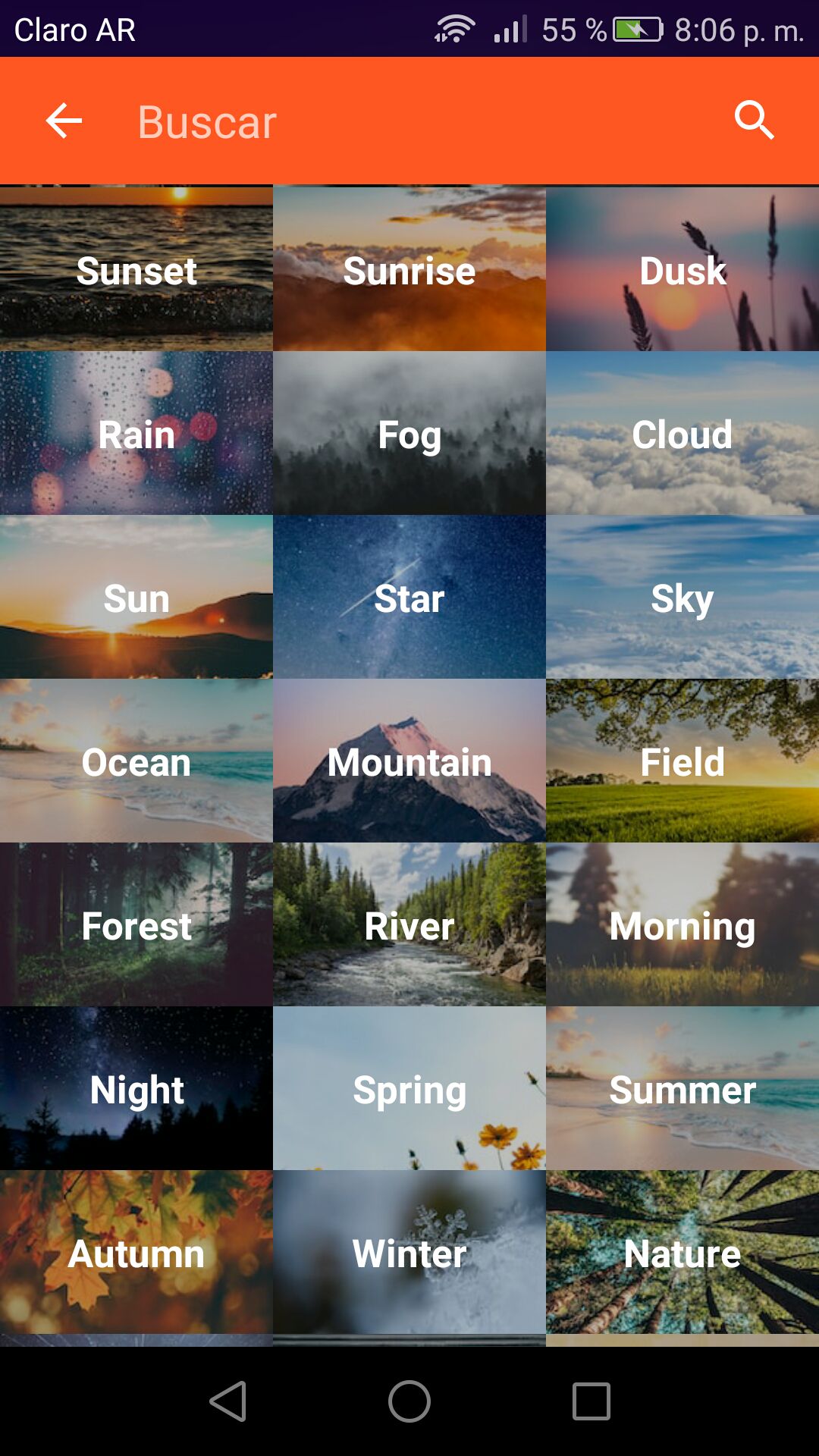819x1456 pixels.
Task: Tap the search magnifier icon
Action: (x=754, y=121)
